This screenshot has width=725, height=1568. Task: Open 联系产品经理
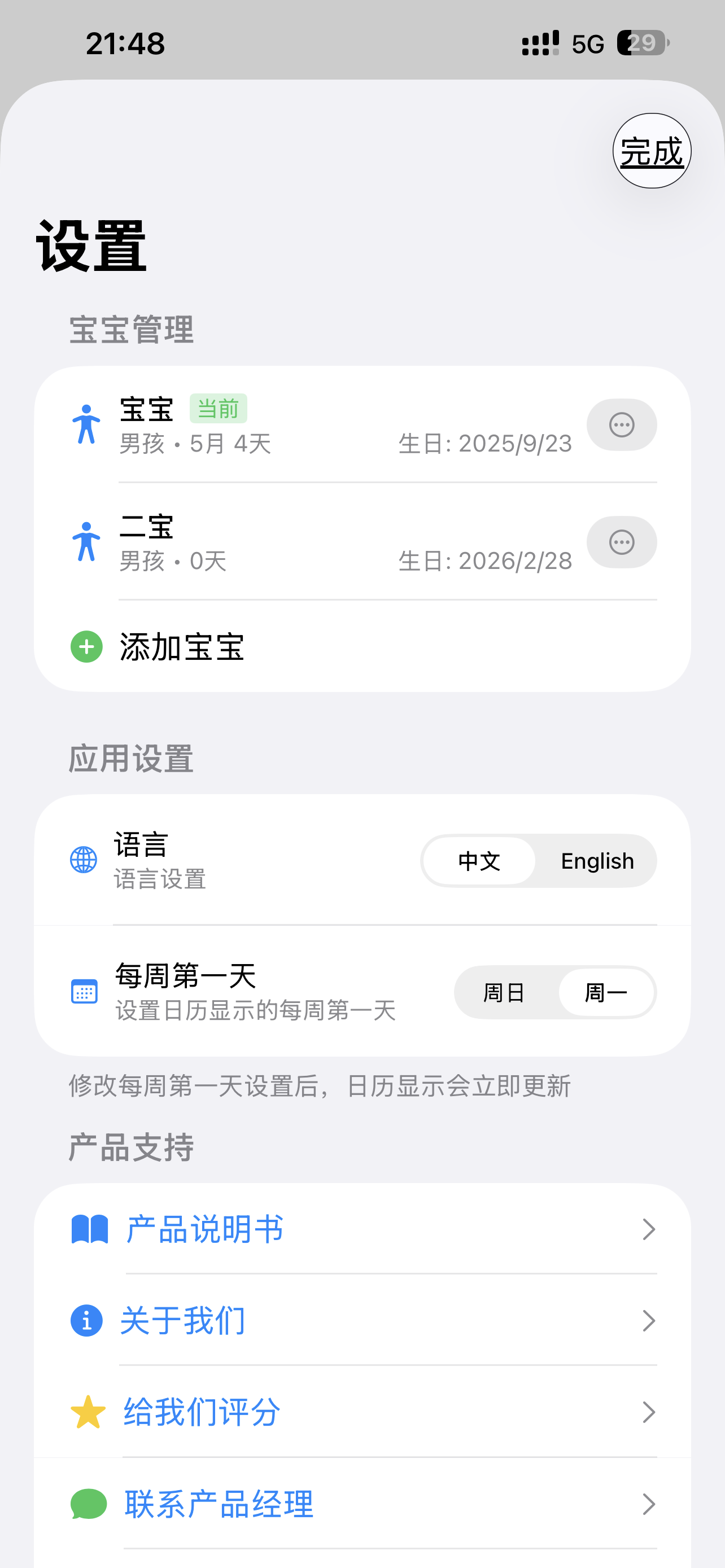pyautogui.click(x=218, y=1504)
